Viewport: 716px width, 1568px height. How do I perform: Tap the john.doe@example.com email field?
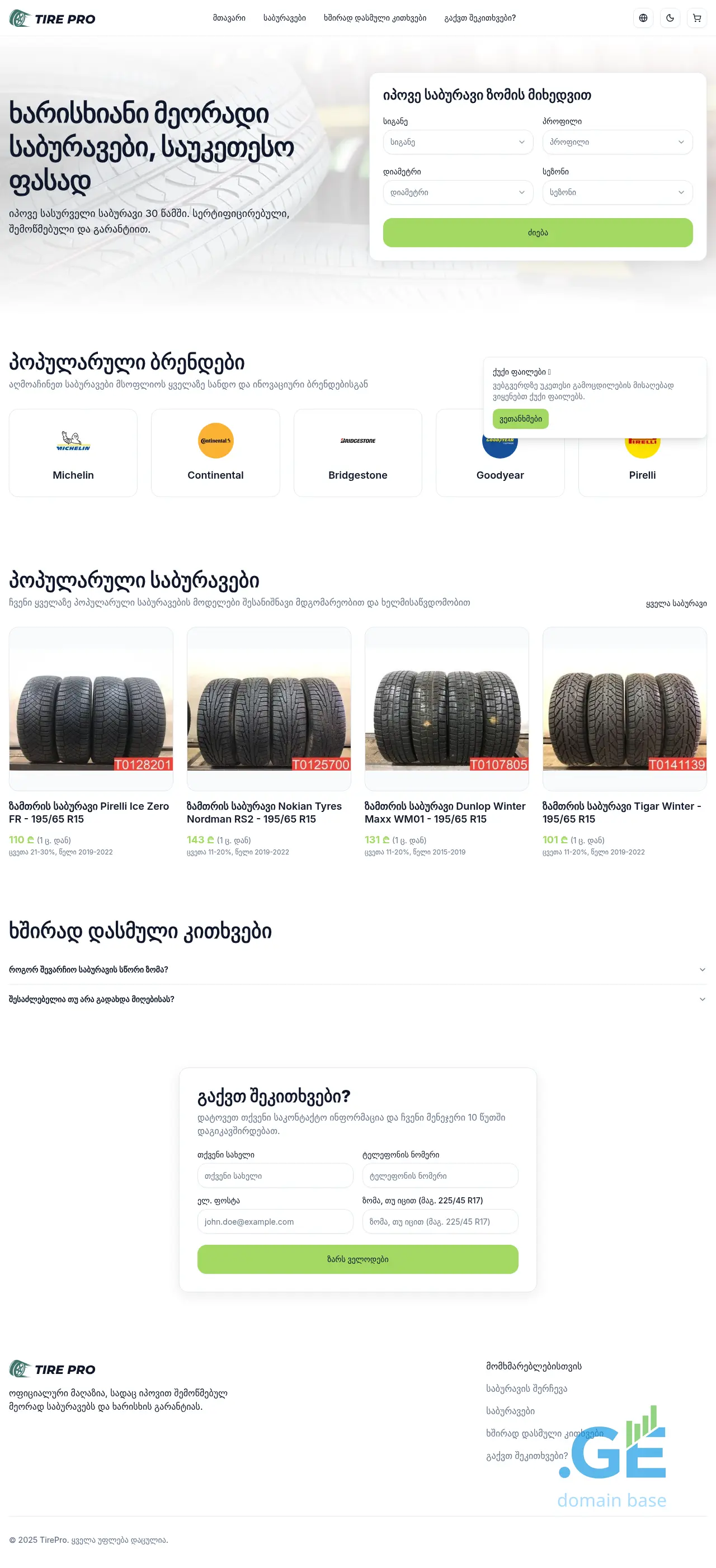tap(275, 1222)
